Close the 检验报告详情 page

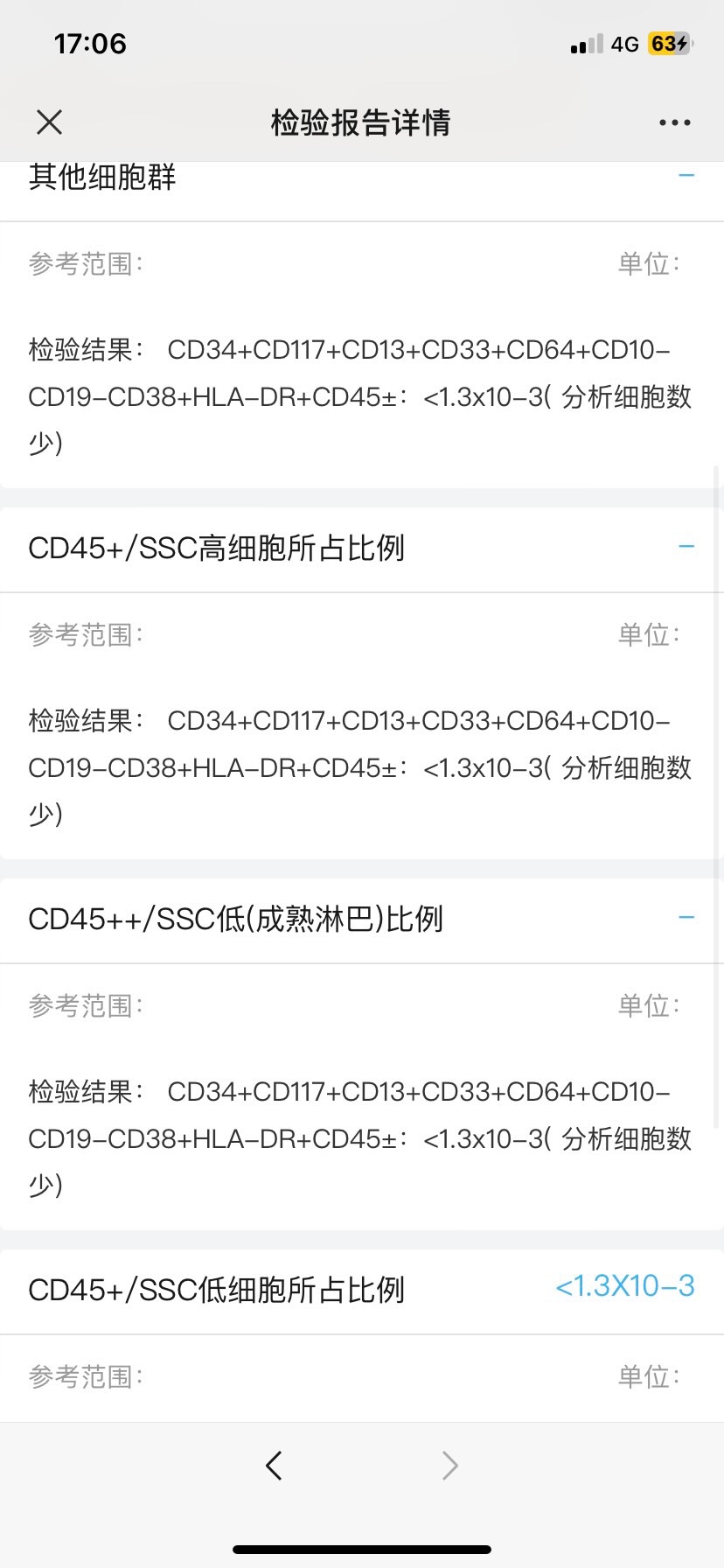(50, 122)
